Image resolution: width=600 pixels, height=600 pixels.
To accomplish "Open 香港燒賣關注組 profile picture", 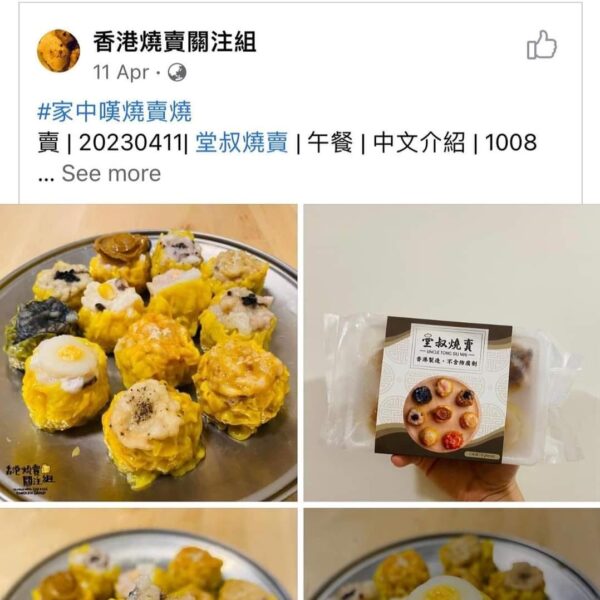I will tap(58, 51).
